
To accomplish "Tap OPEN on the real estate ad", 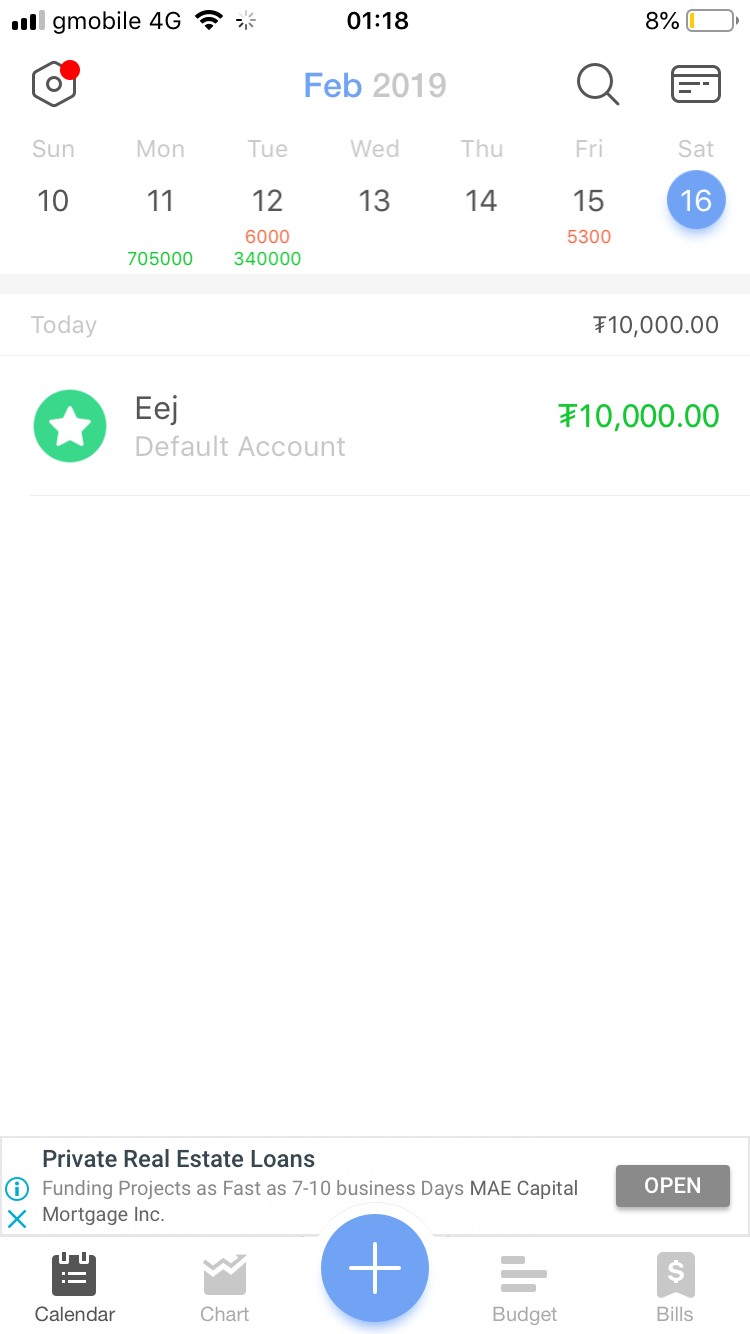I will (x=672, y=1186).
